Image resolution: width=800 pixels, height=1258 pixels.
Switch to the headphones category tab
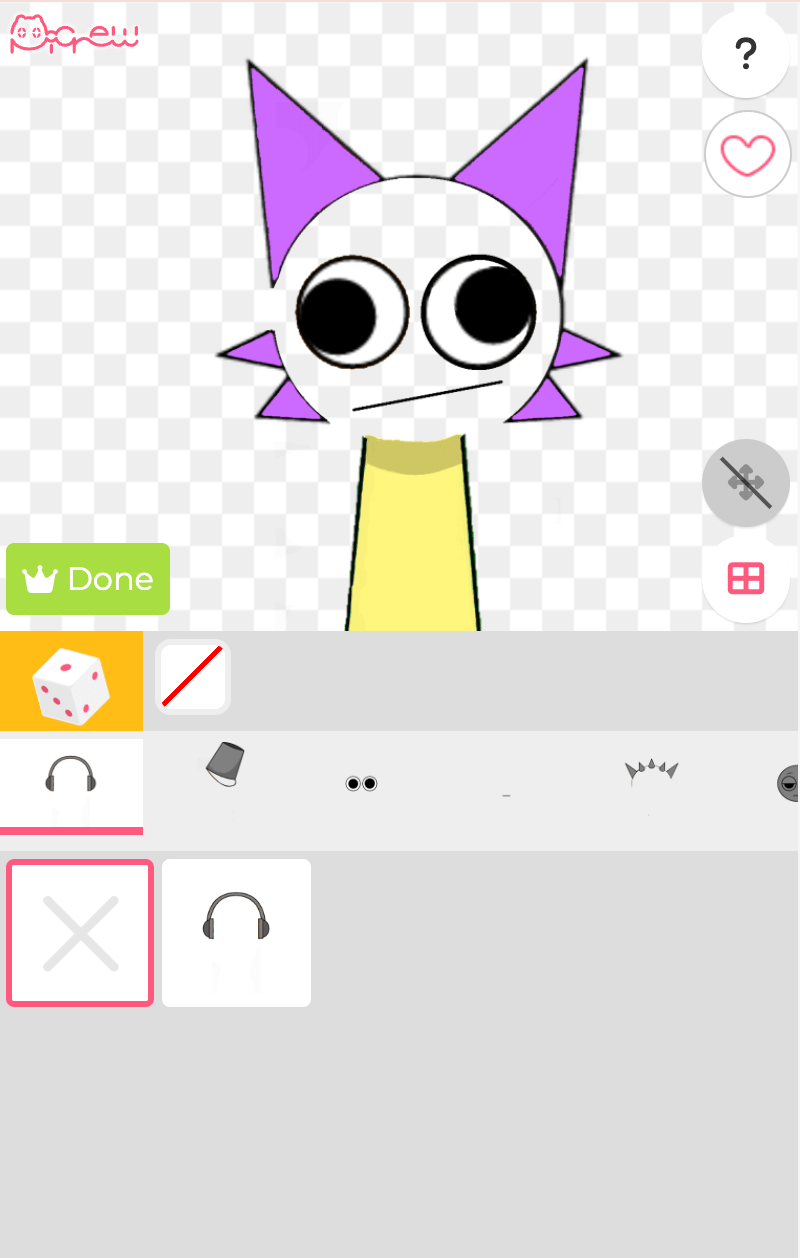click(70, 785)
